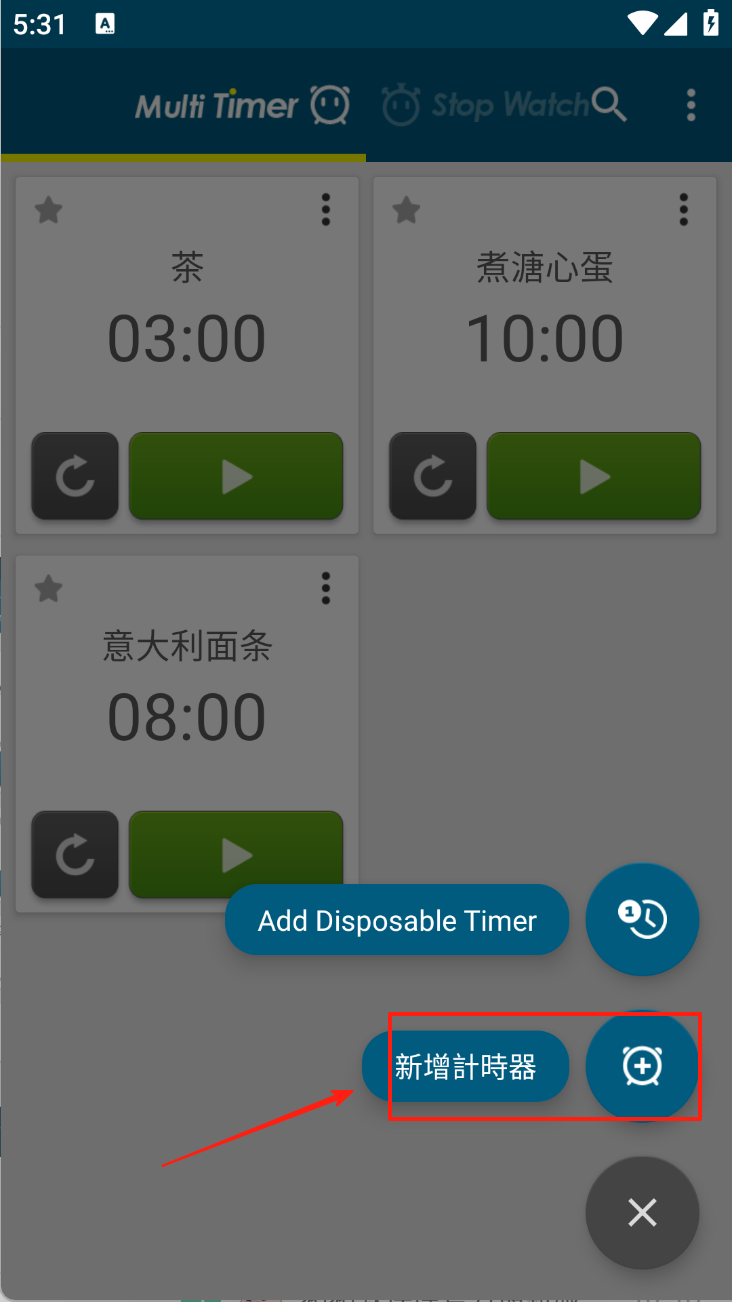Tap the Add Disposable Timer label
Image resolution: width=732 pixels, height=1302 pixels.
pos(397,920)
